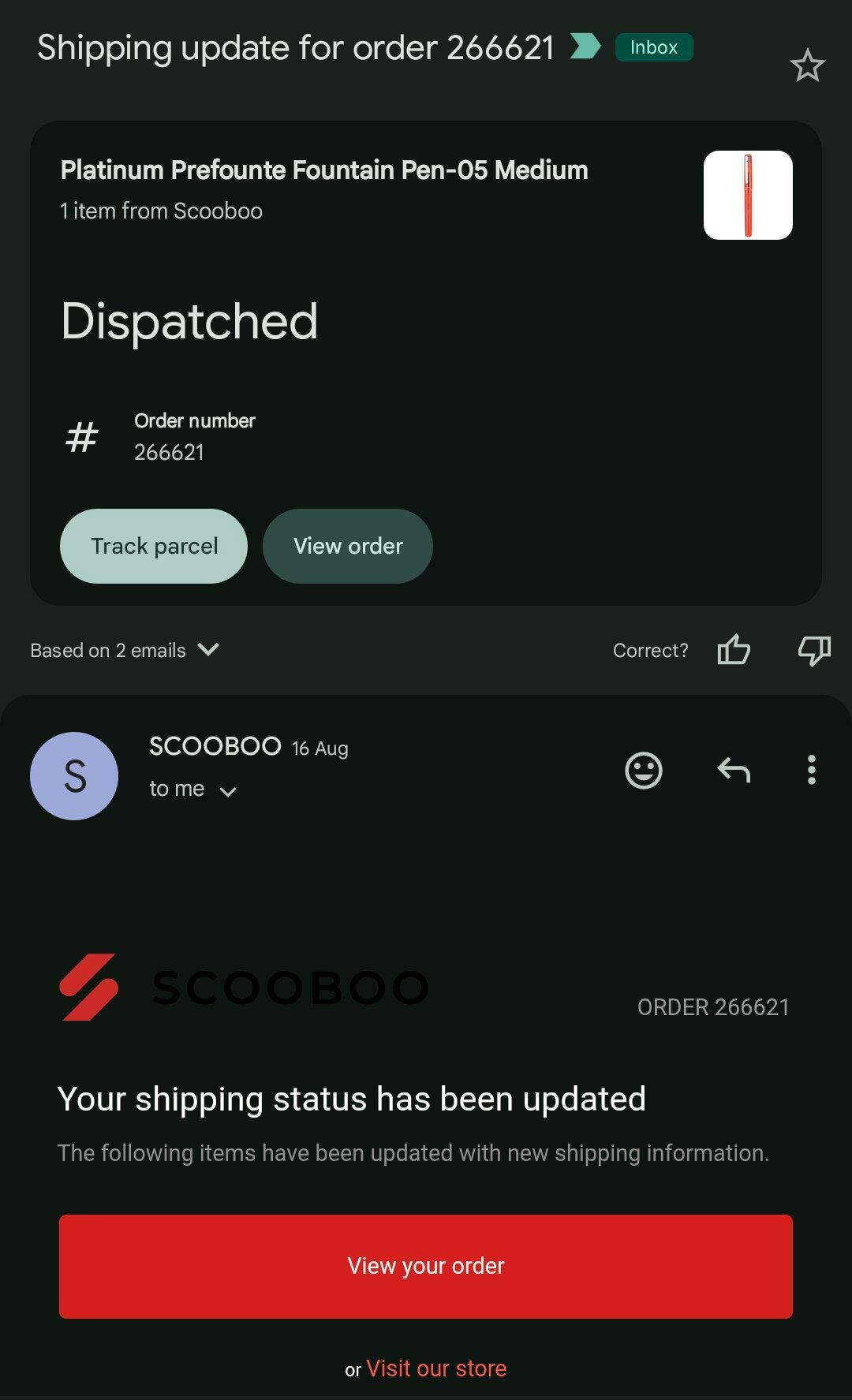This screenshot has width=852, height=1400.
Task: Follow the Visit our store link
Action: (436, 1368)
